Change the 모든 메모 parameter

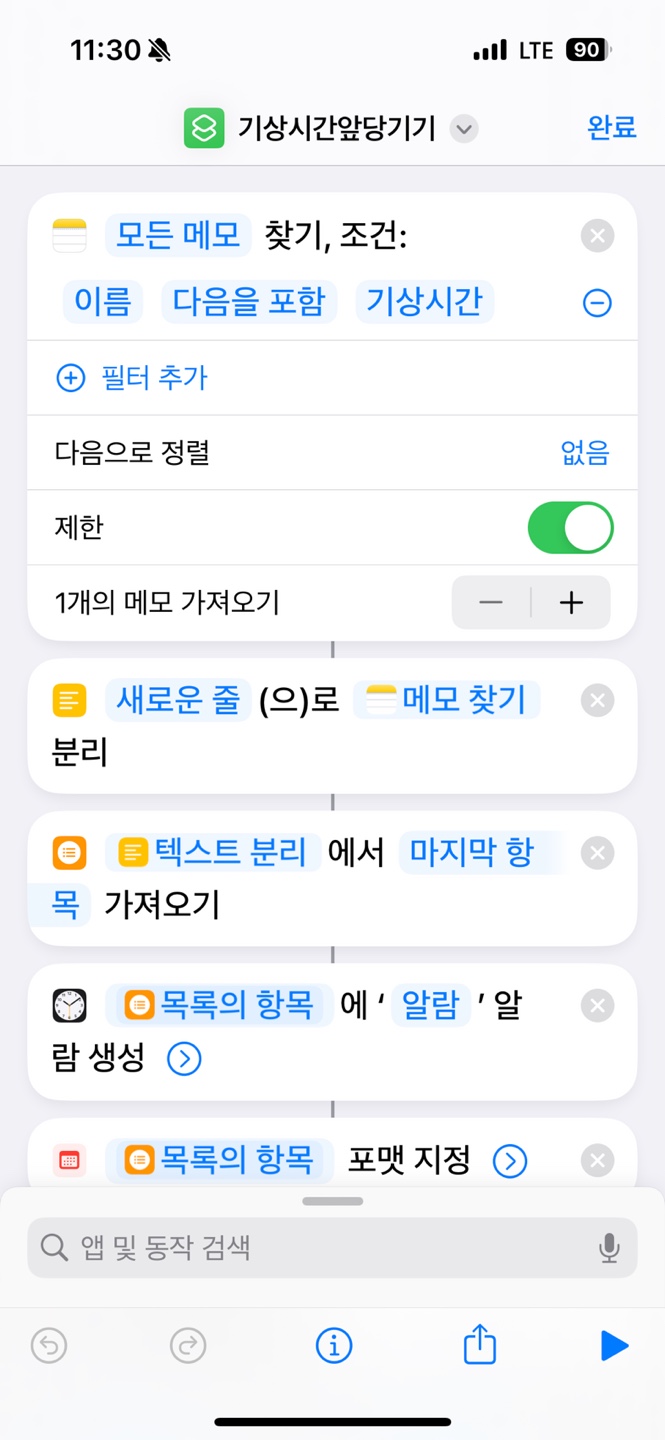[178, 235]
